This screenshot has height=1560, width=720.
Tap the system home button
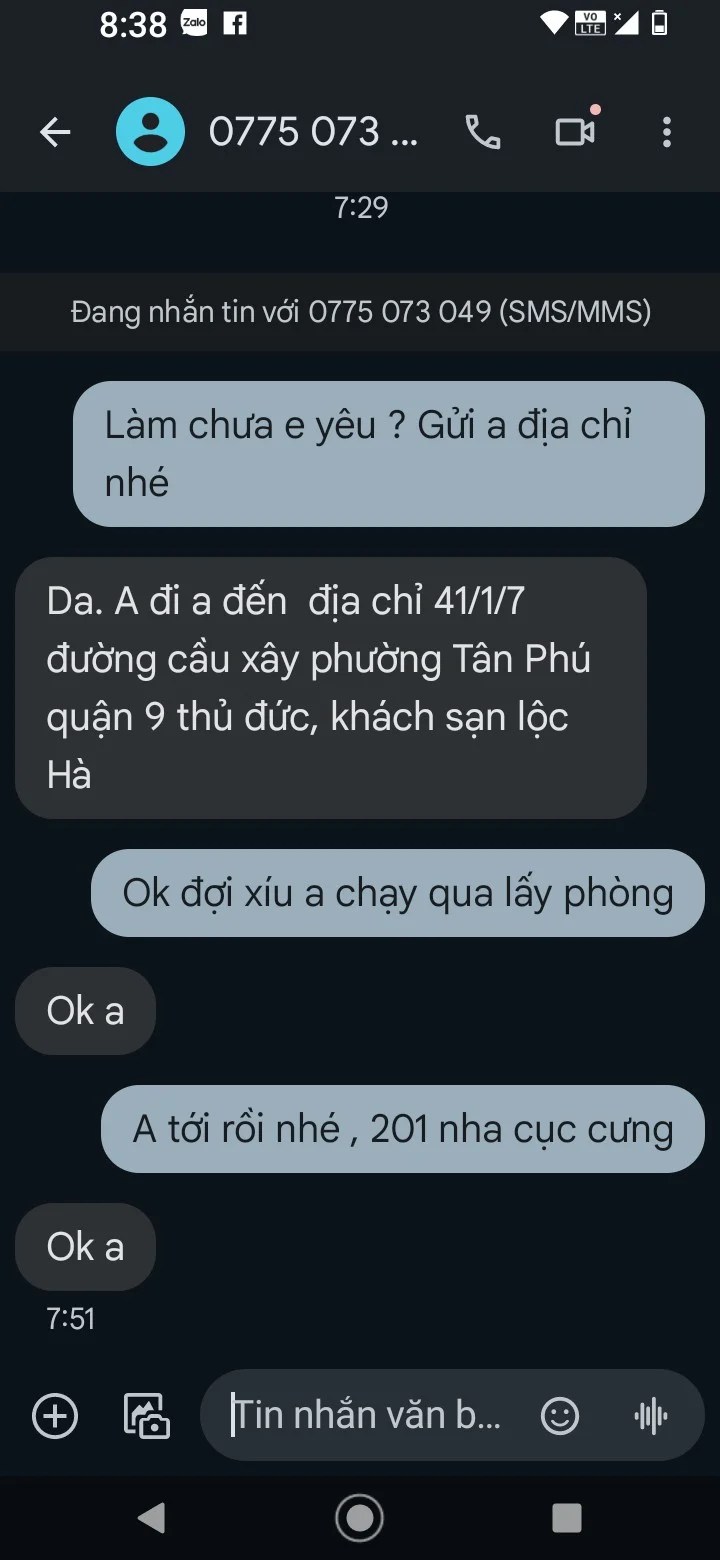coord(359,1518)
